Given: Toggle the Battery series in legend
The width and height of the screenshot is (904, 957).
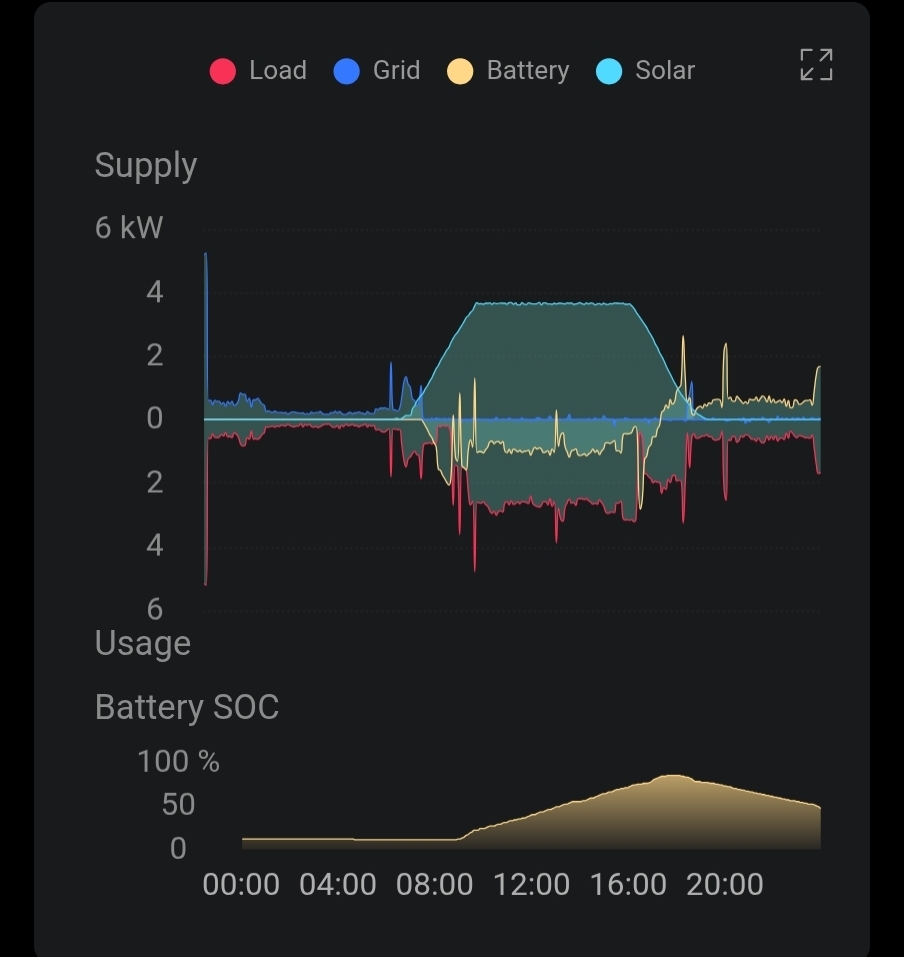Looking at the screenshot, I should (508, 71).
